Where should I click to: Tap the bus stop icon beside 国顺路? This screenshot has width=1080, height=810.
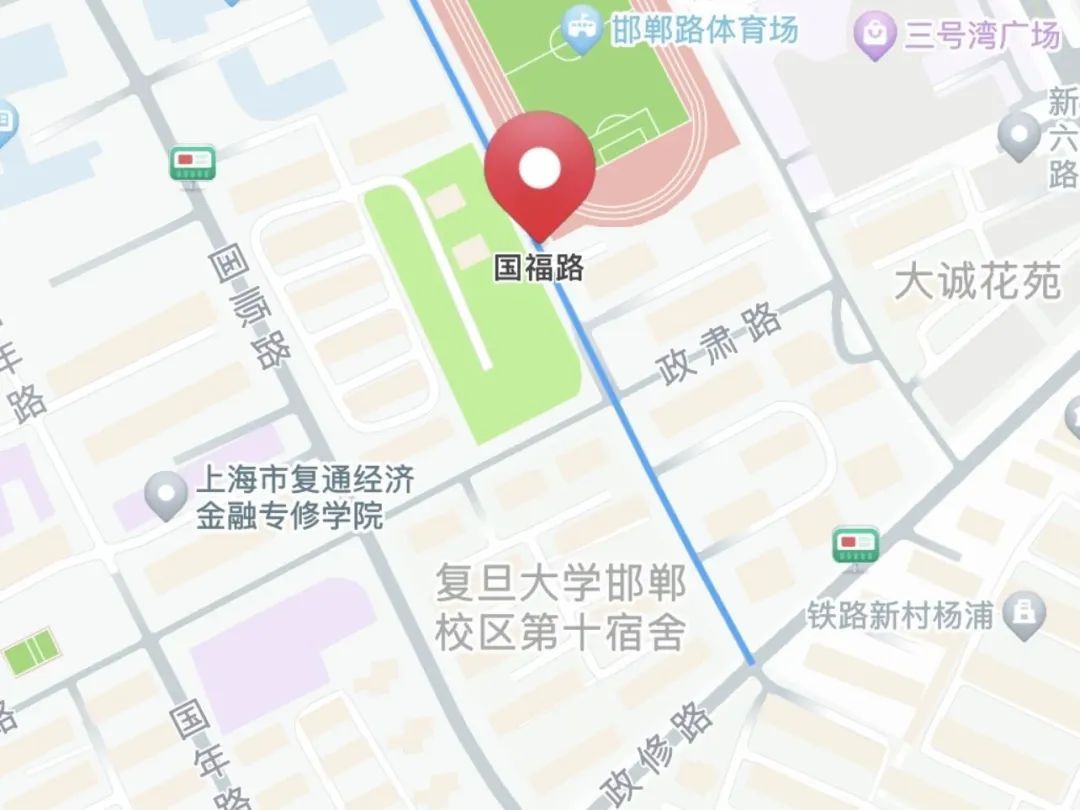[x=193, y=163]
